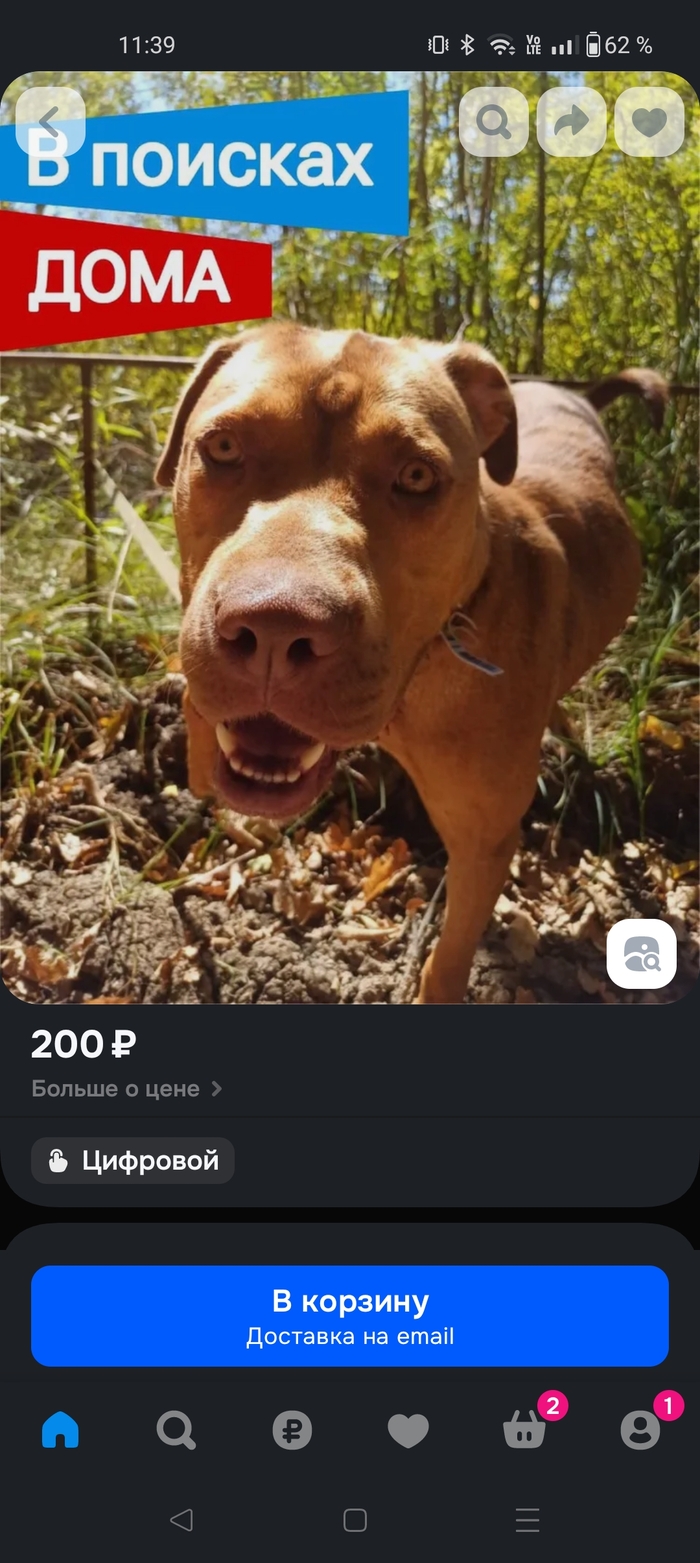This screenshot has width=700, height=1563.
Task: Find similar items by image search
Action: coord(641,954)
